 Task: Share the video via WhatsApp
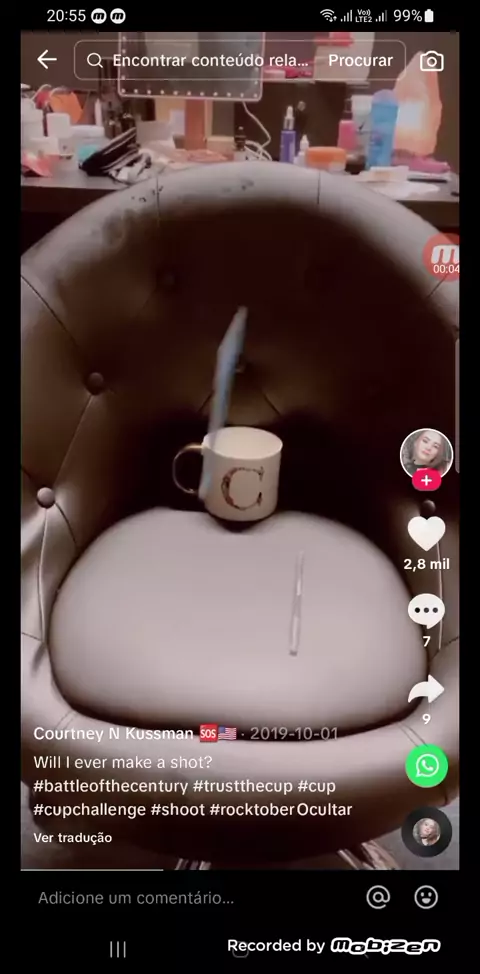(x=427, y=766)
